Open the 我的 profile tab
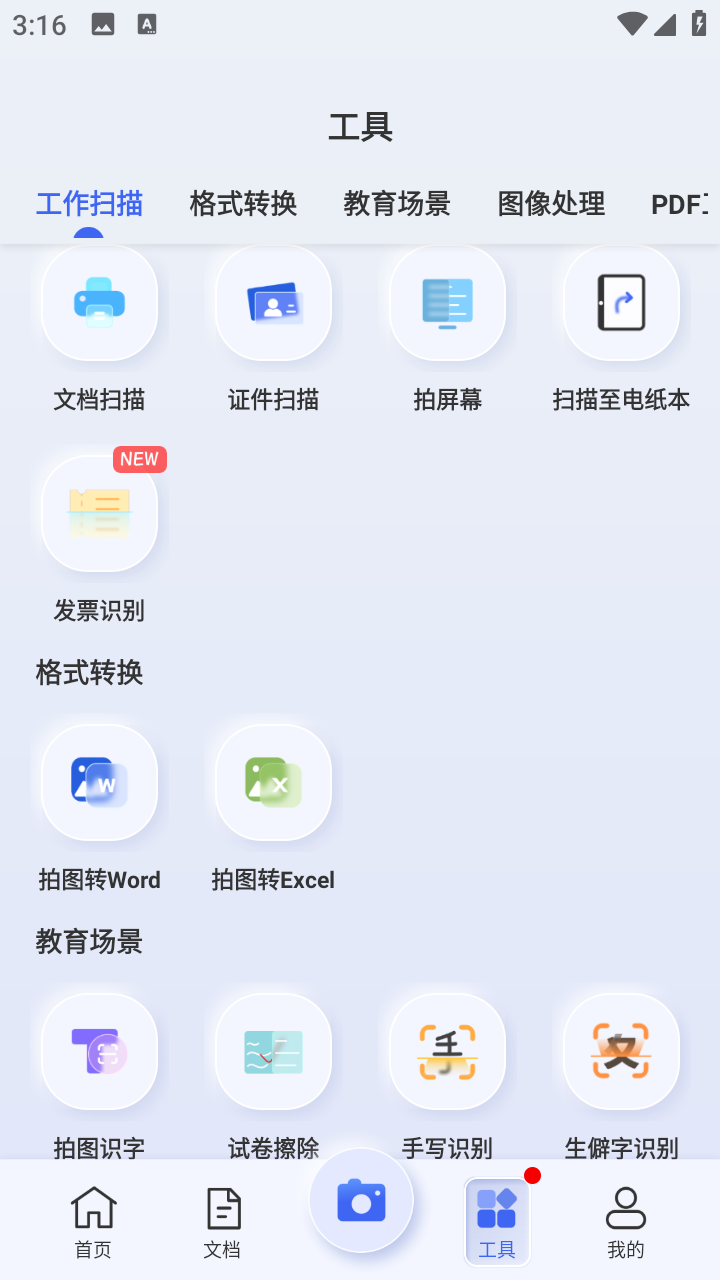This screenshot has width=720, height=1280. 626,1222
